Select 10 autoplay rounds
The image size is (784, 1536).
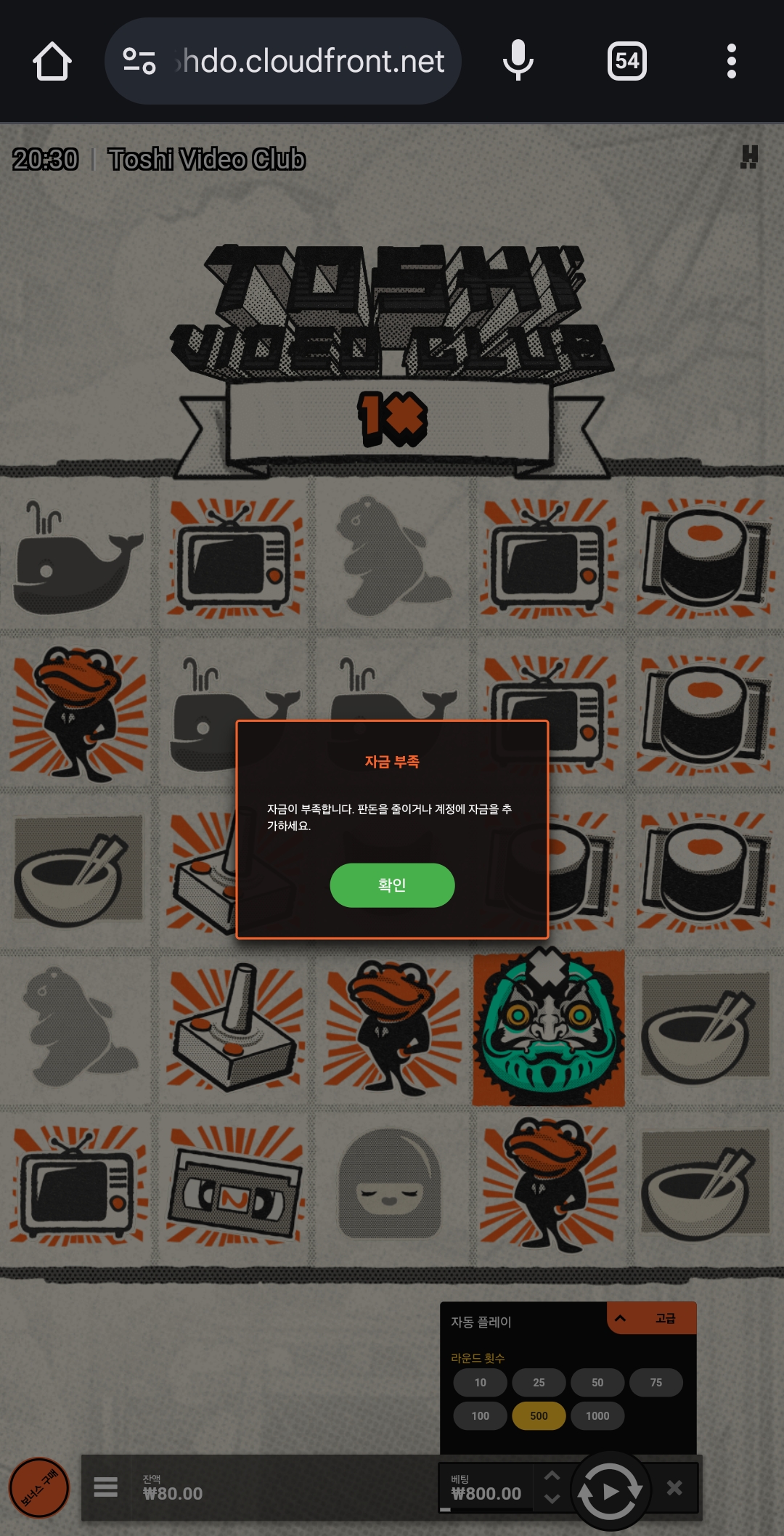click(480, 1382)
